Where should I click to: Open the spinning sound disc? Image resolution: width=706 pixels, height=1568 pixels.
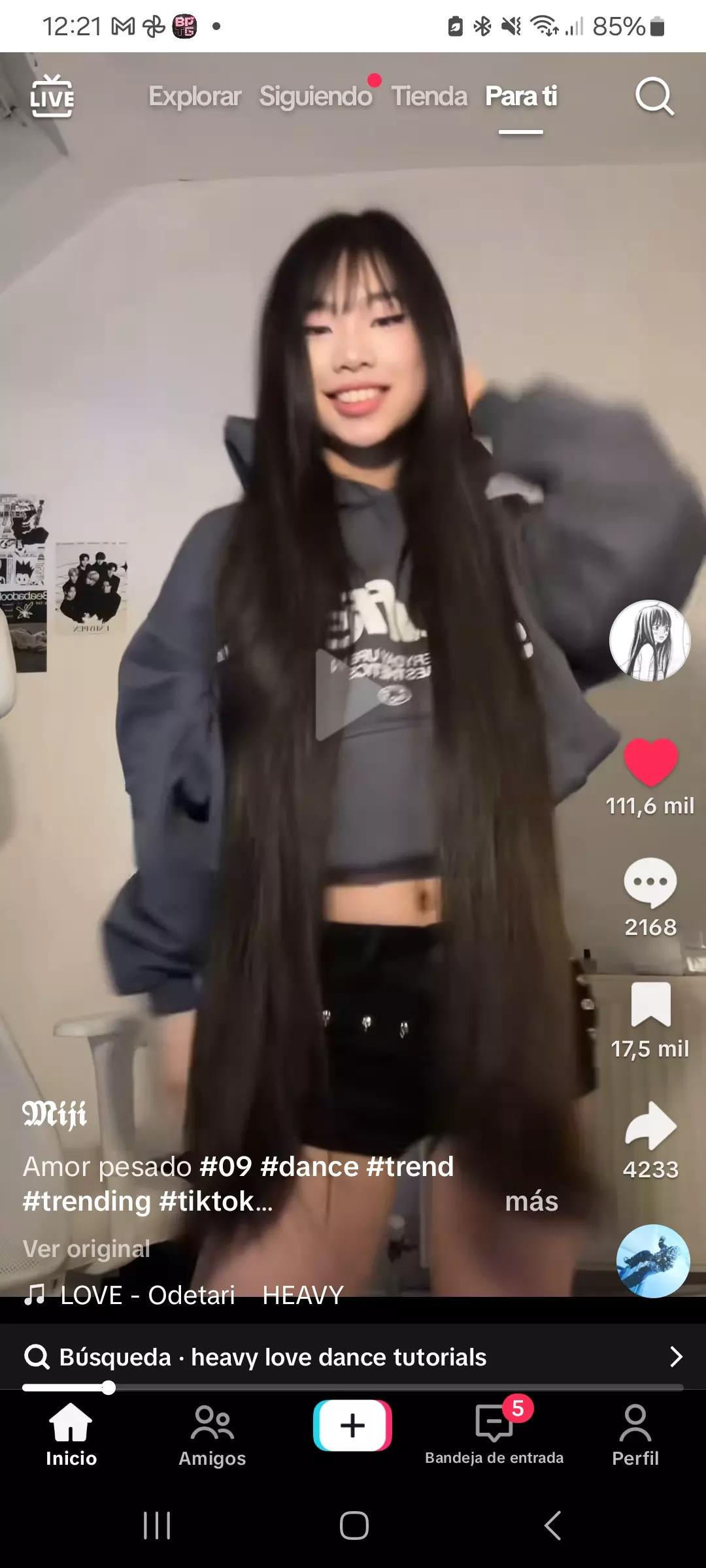[652, 1261]
